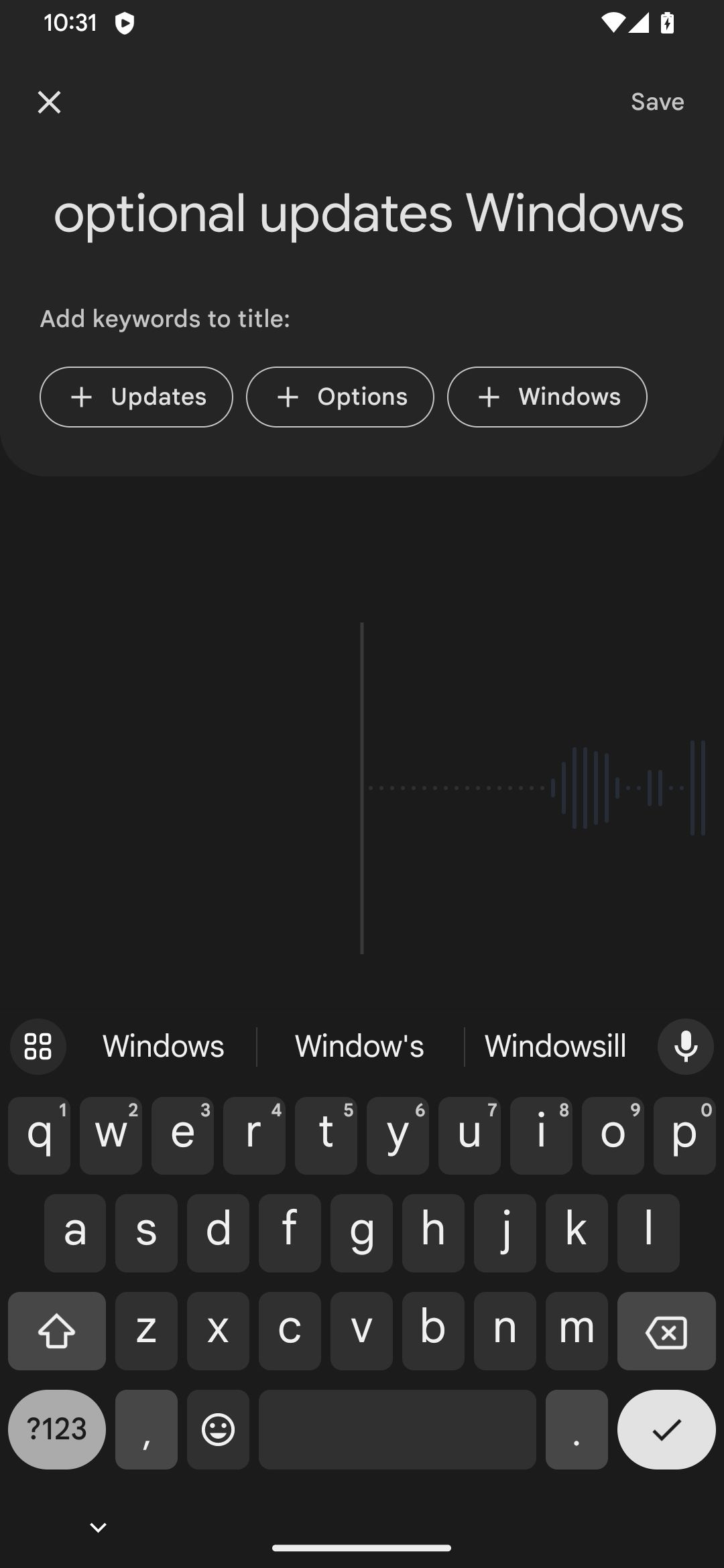Collapse the keyboard with the down chevron
The width and height of the screenshot is (724, 1568).
tap(97, 1526)
